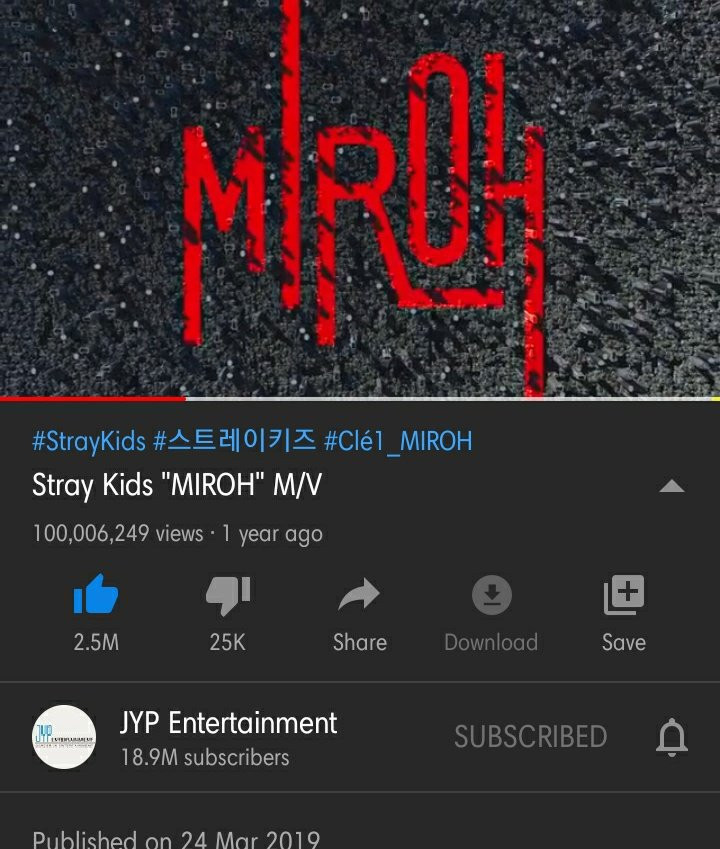Tap the video player to show controls
The image size is (720, 849).
point(360,200)
